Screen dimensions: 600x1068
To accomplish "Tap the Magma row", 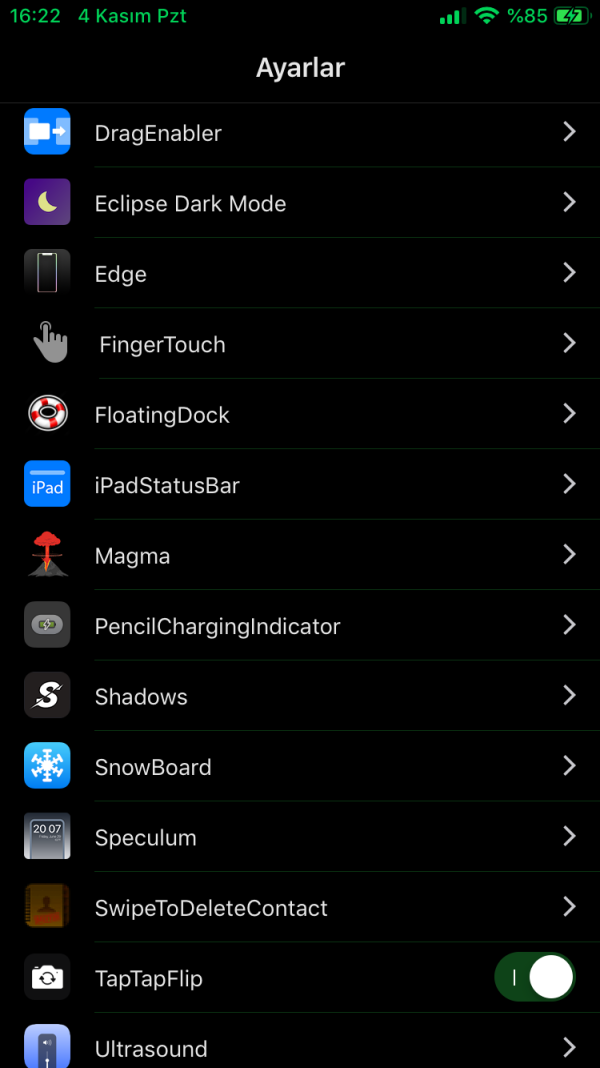I will (300, 556).
